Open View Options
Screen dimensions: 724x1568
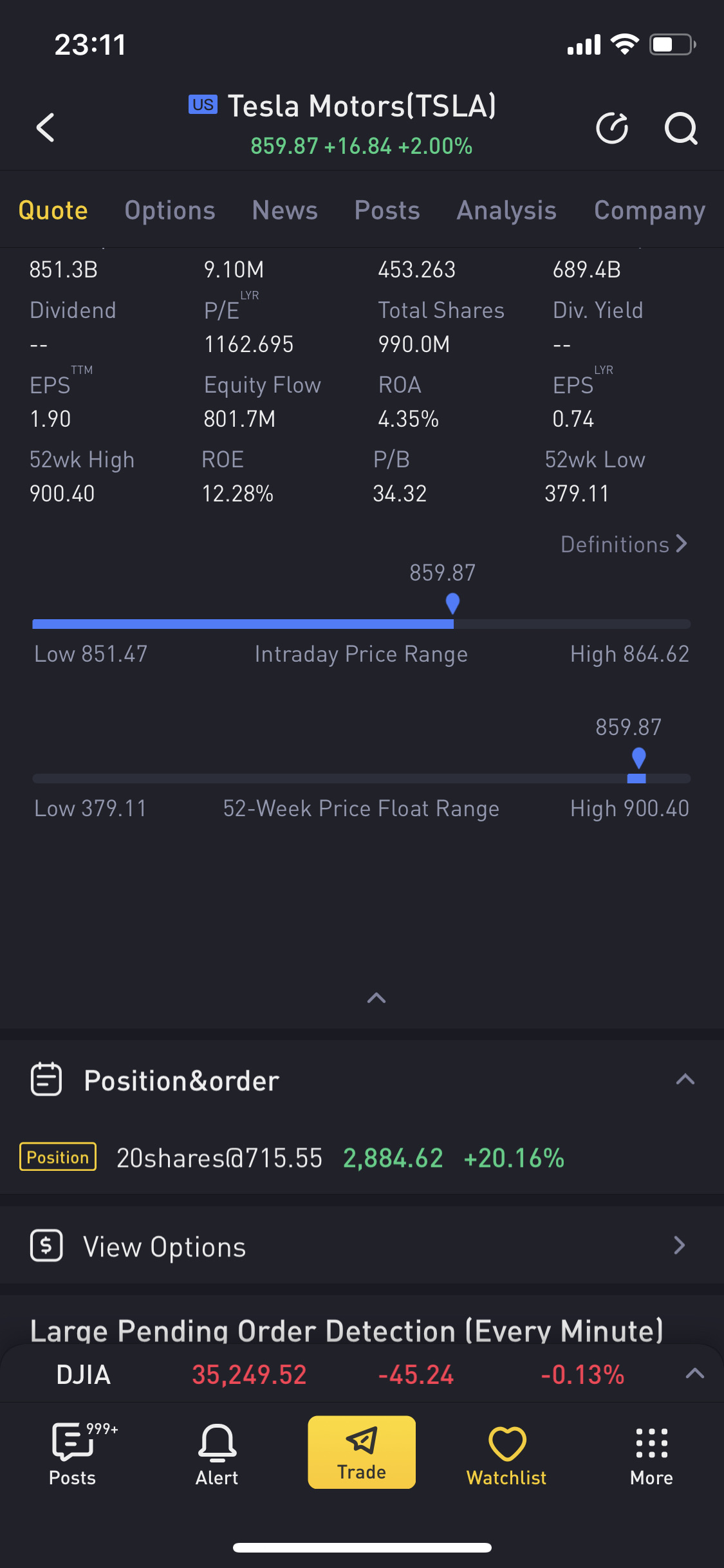click(x=362, y=1246)
